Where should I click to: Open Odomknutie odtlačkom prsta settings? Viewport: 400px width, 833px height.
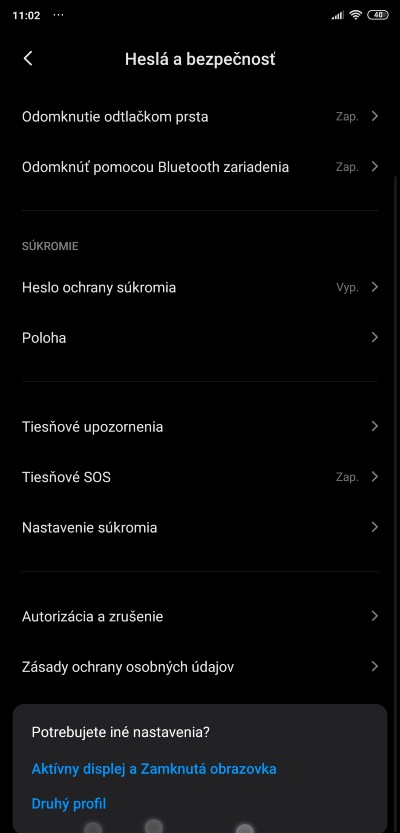[x=200, y=116]
